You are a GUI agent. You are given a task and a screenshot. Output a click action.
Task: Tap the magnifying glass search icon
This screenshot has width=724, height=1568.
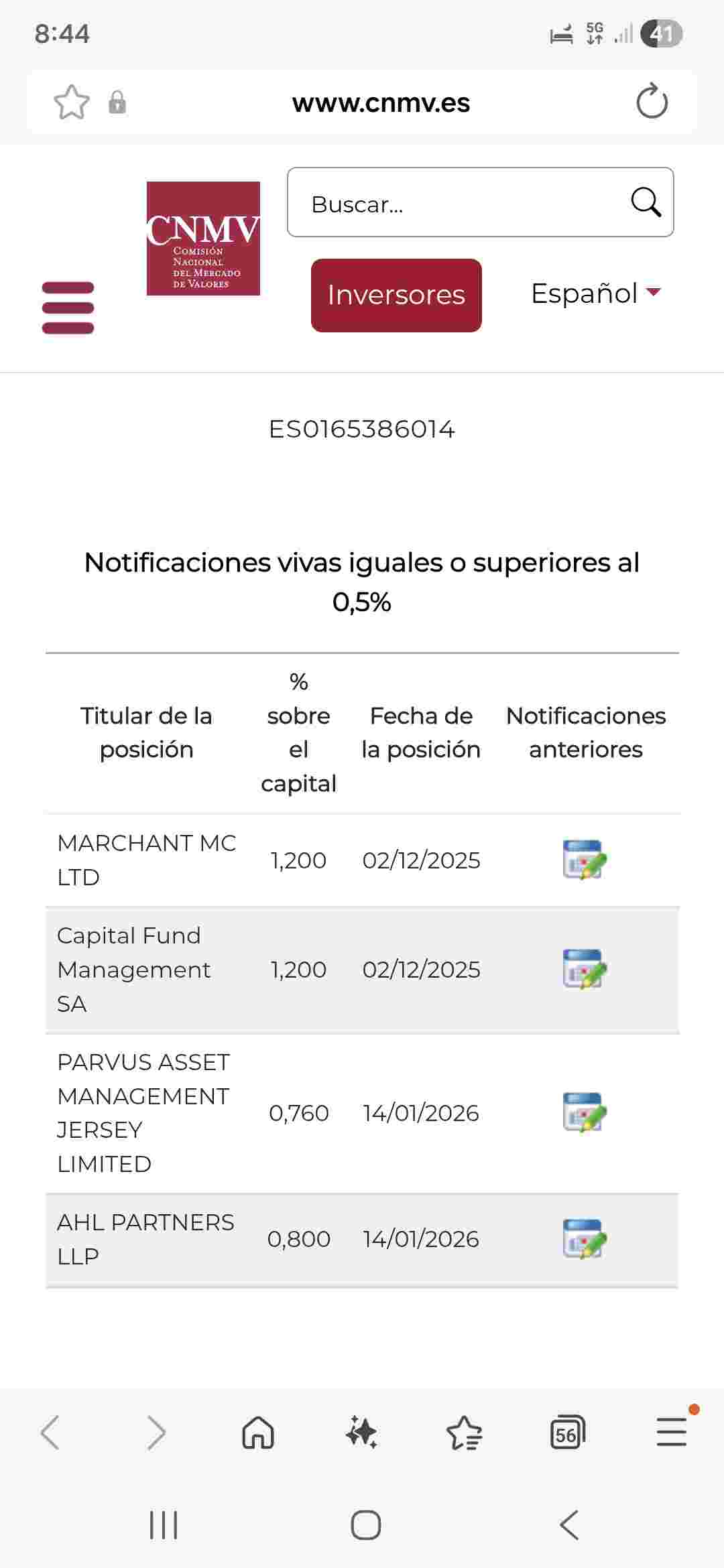point(646,202)
